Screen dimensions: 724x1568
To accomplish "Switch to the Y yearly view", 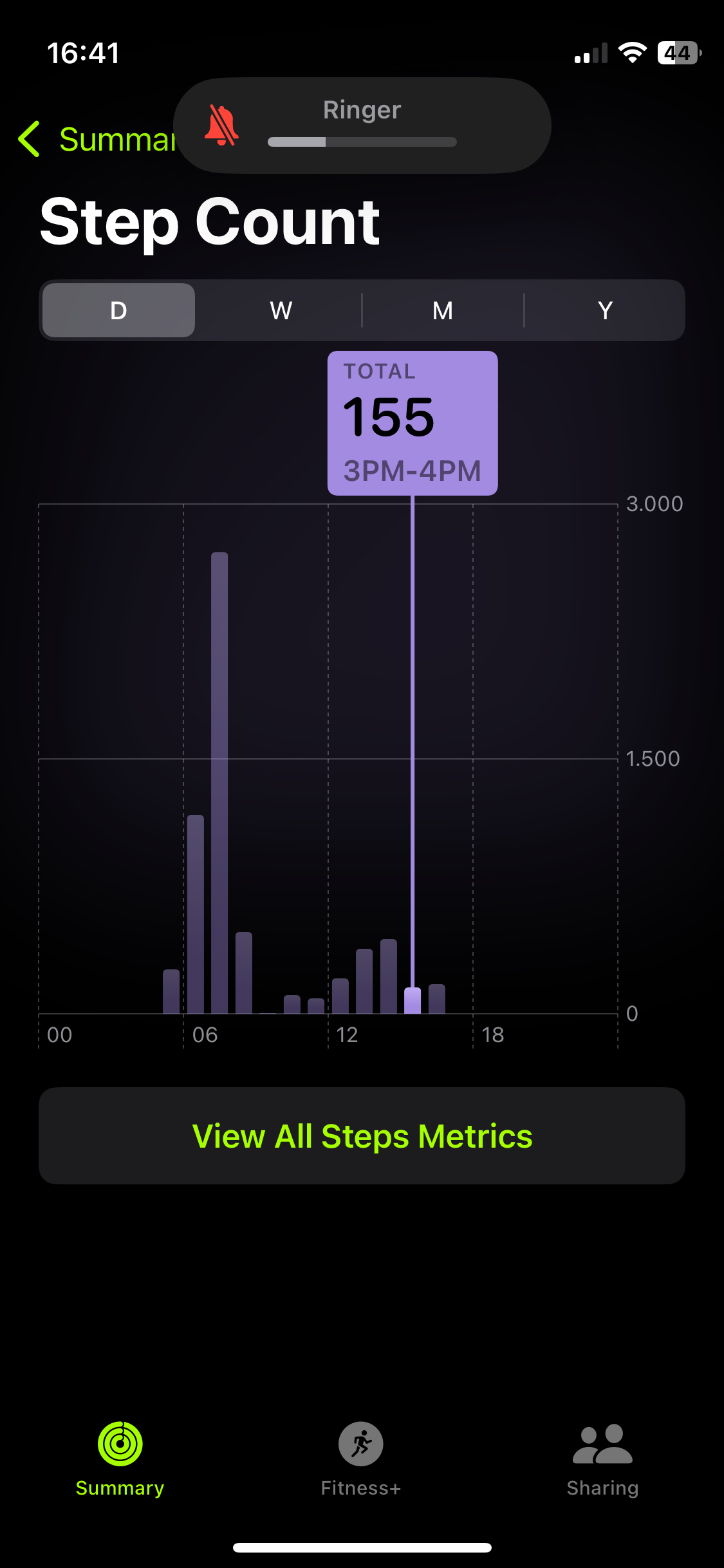I will pos(605,310).
